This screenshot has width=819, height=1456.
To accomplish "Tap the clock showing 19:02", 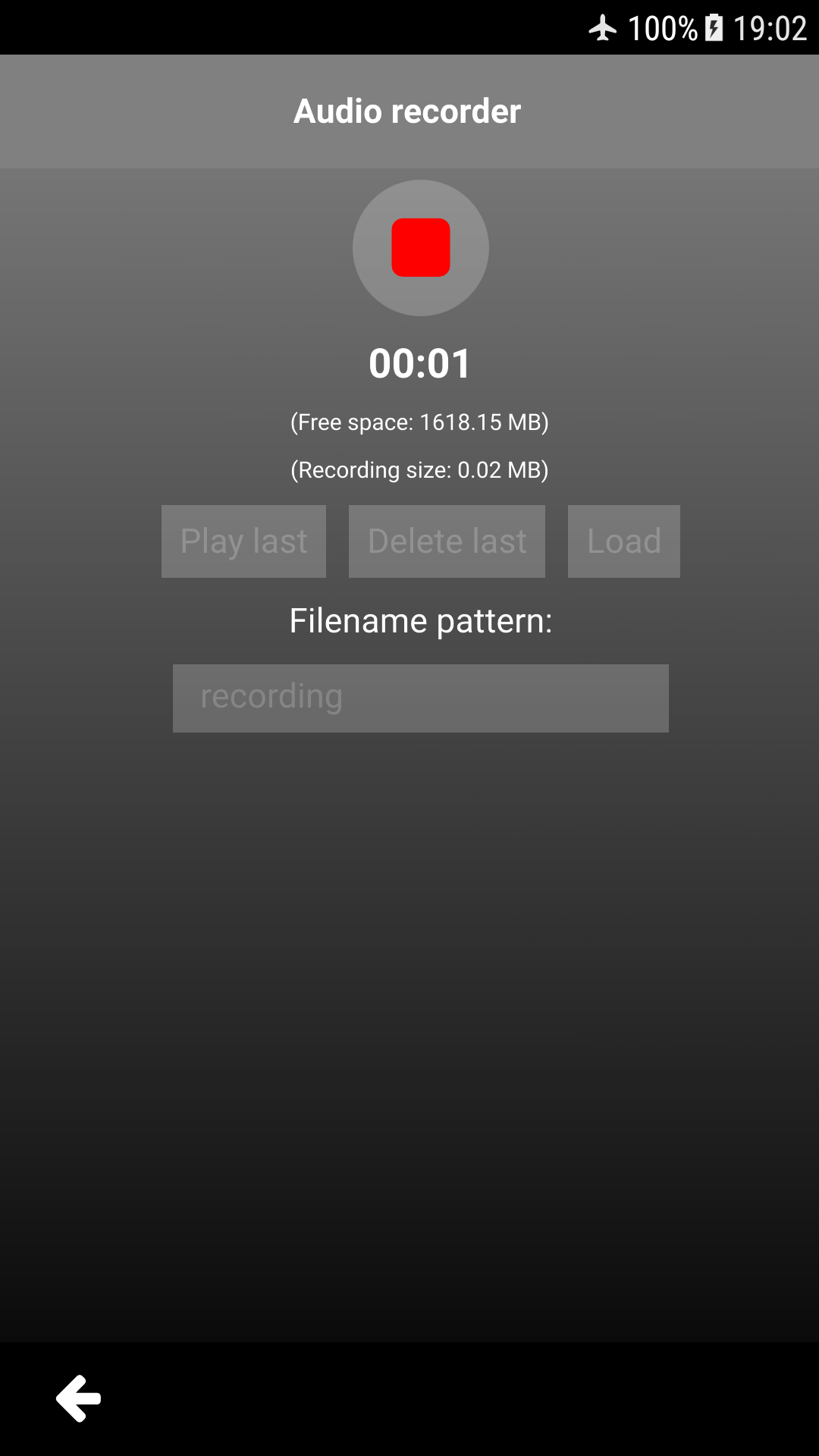I will coord(770,28).
